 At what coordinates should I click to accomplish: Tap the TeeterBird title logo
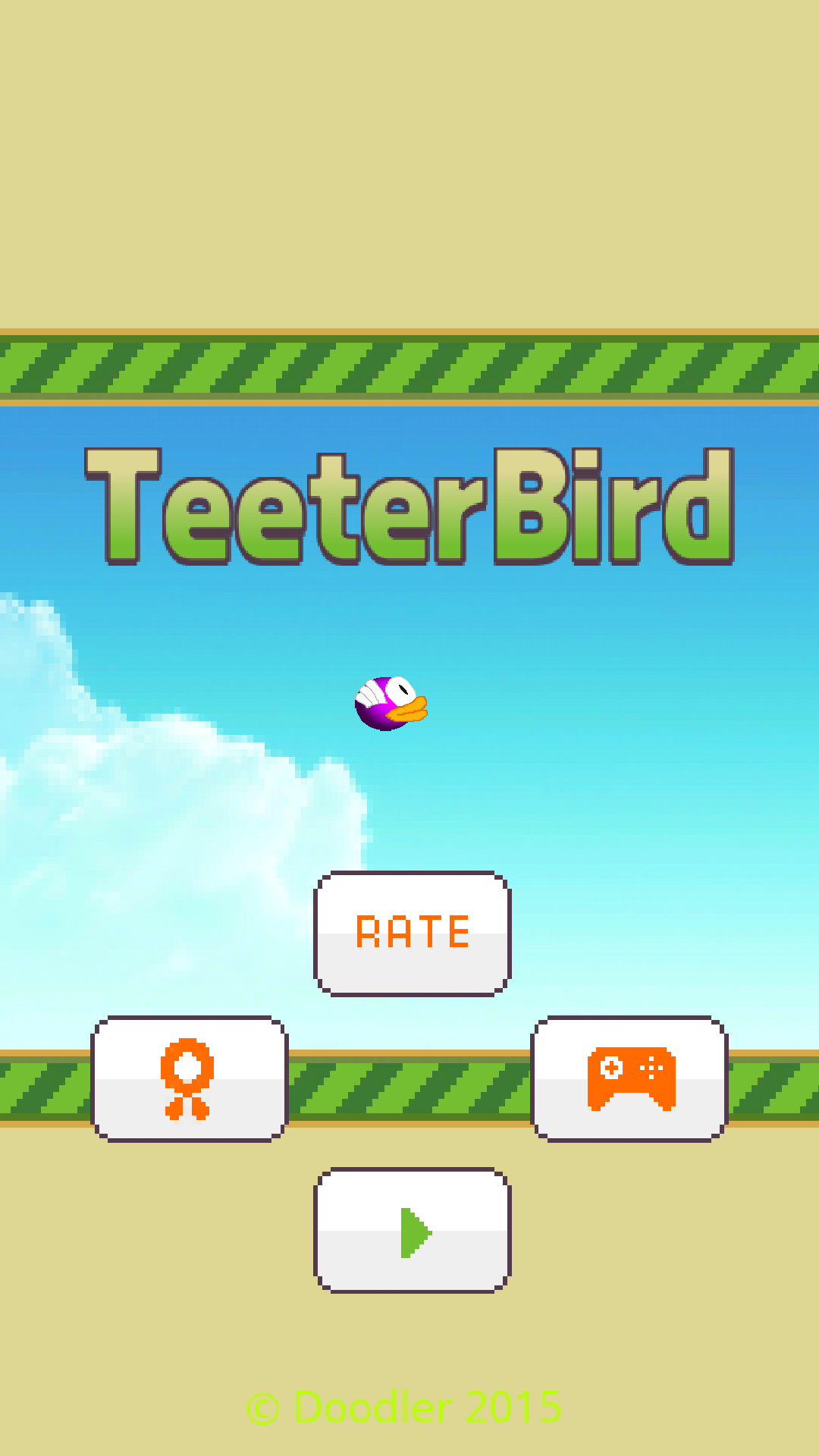[409, 504]
